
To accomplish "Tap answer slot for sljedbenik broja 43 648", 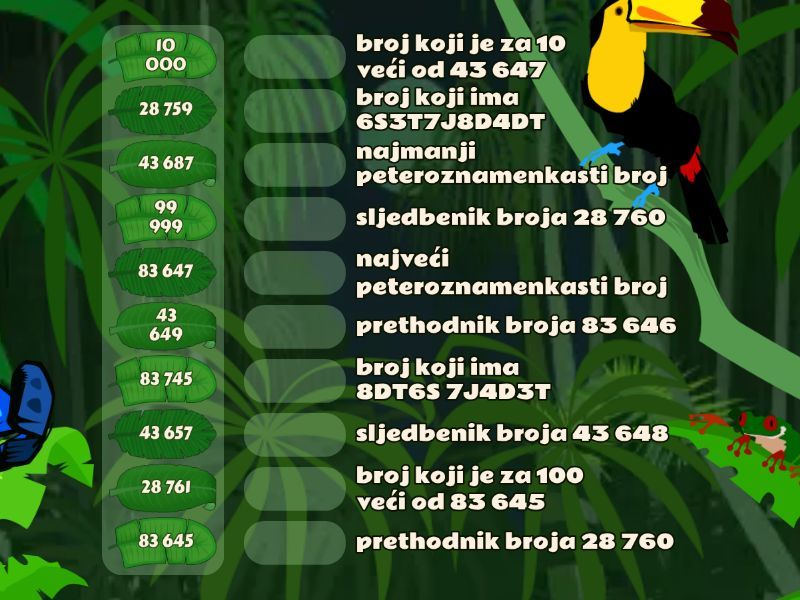I will (x=294, y=434).
